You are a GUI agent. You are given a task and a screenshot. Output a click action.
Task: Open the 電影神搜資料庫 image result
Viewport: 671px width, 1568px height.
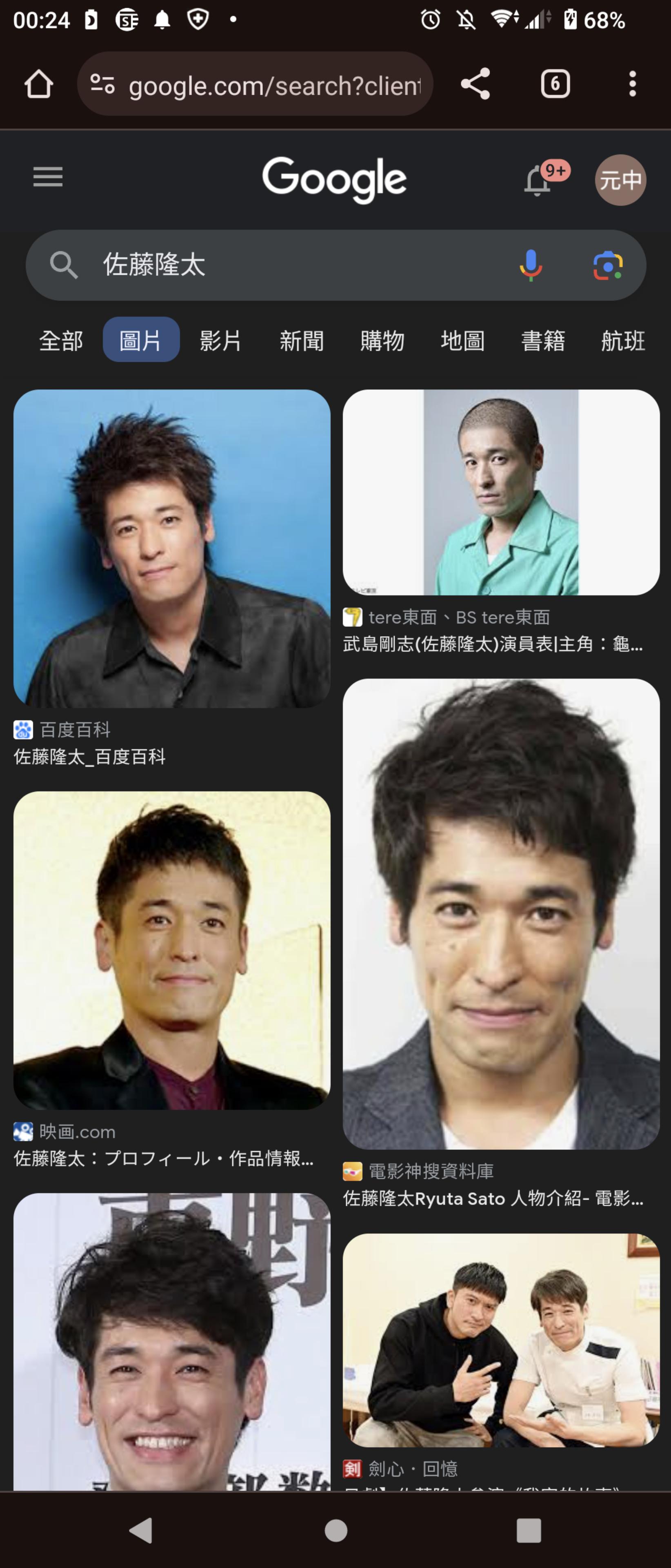click(501, 913)
